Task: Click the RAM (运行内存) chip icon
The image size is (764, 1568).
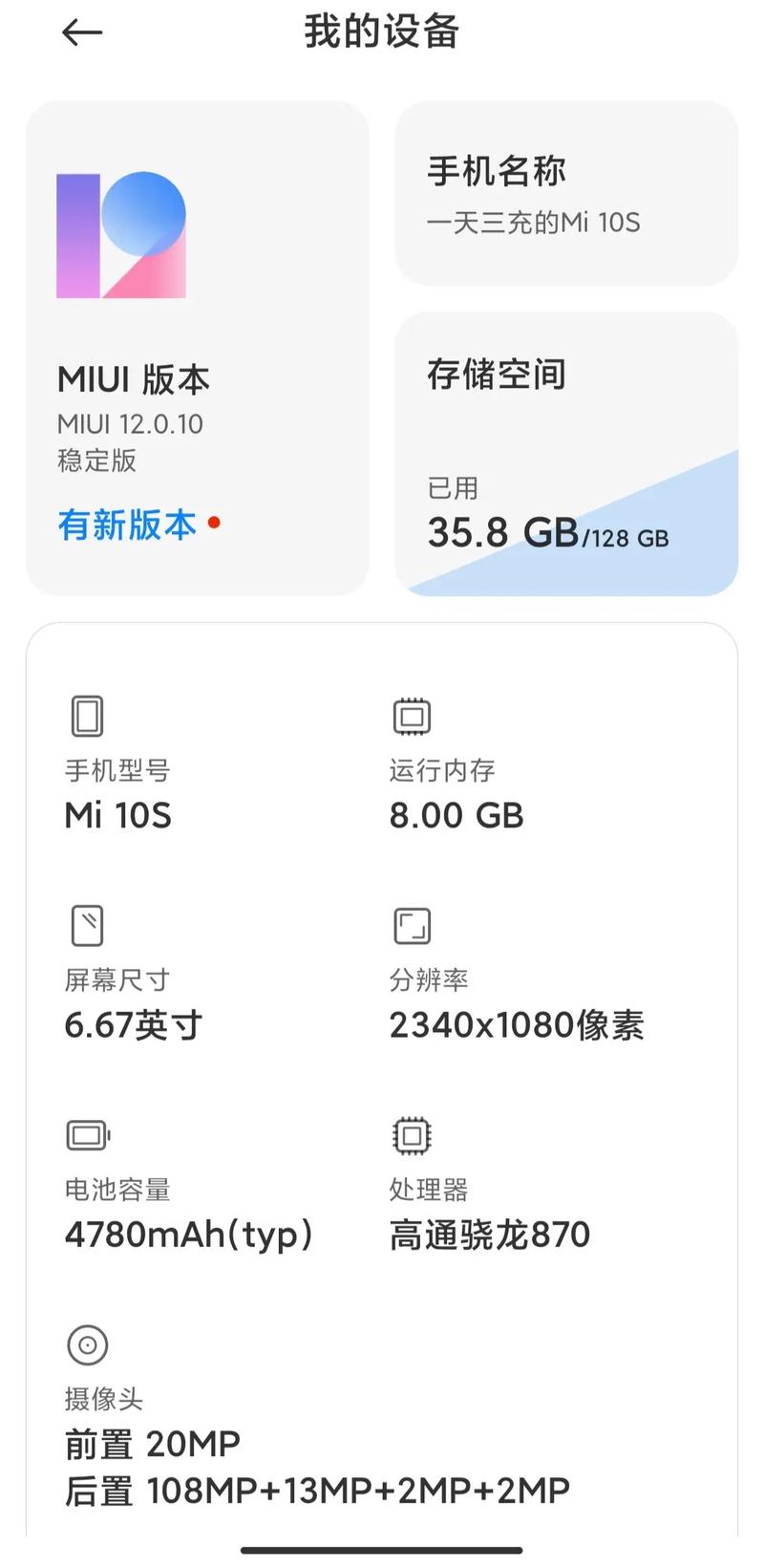Action: [x=411, y=716]
